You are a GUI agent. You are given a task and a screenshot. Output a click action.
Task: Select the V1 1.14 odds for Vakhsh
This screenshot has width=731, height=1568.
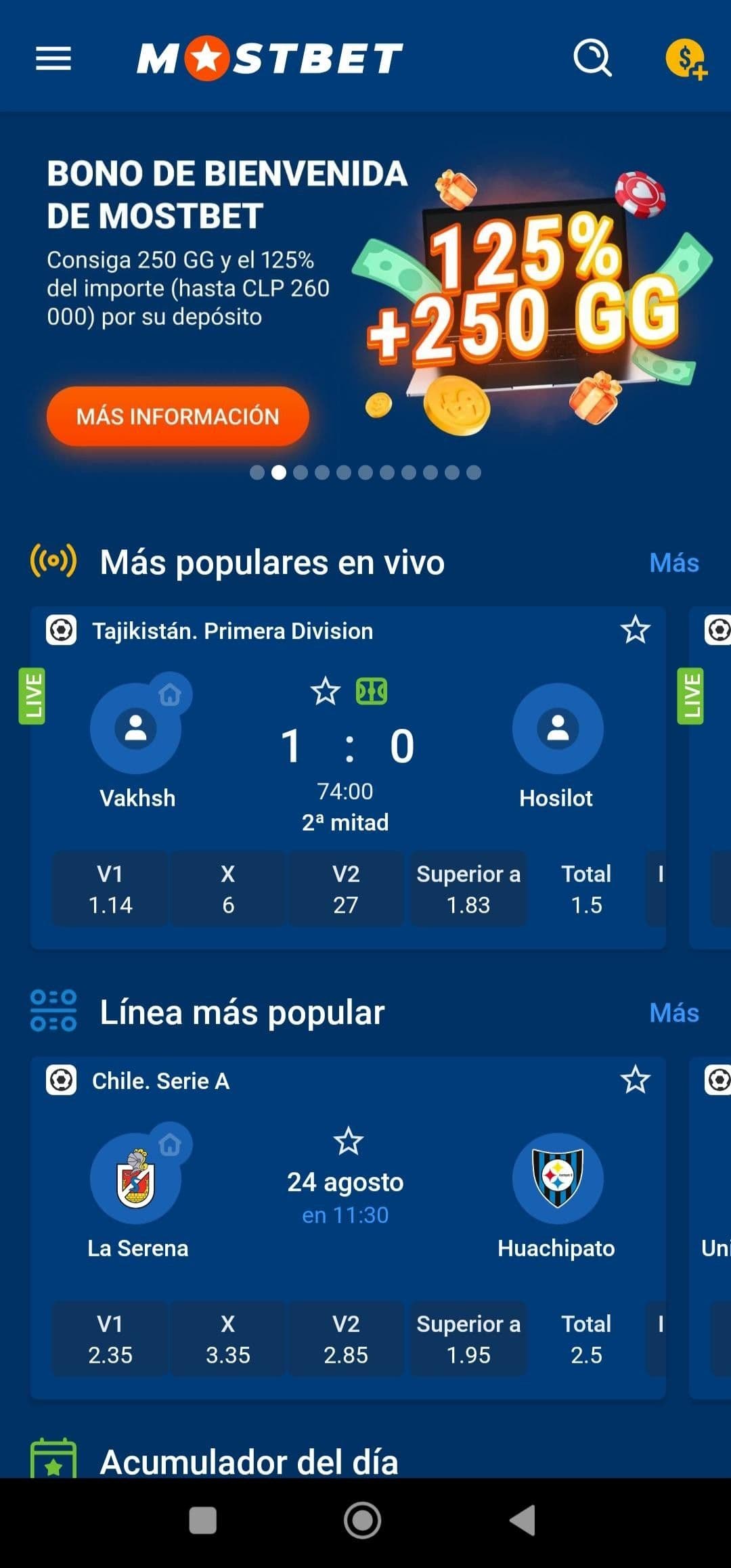[x=110, y=889]
